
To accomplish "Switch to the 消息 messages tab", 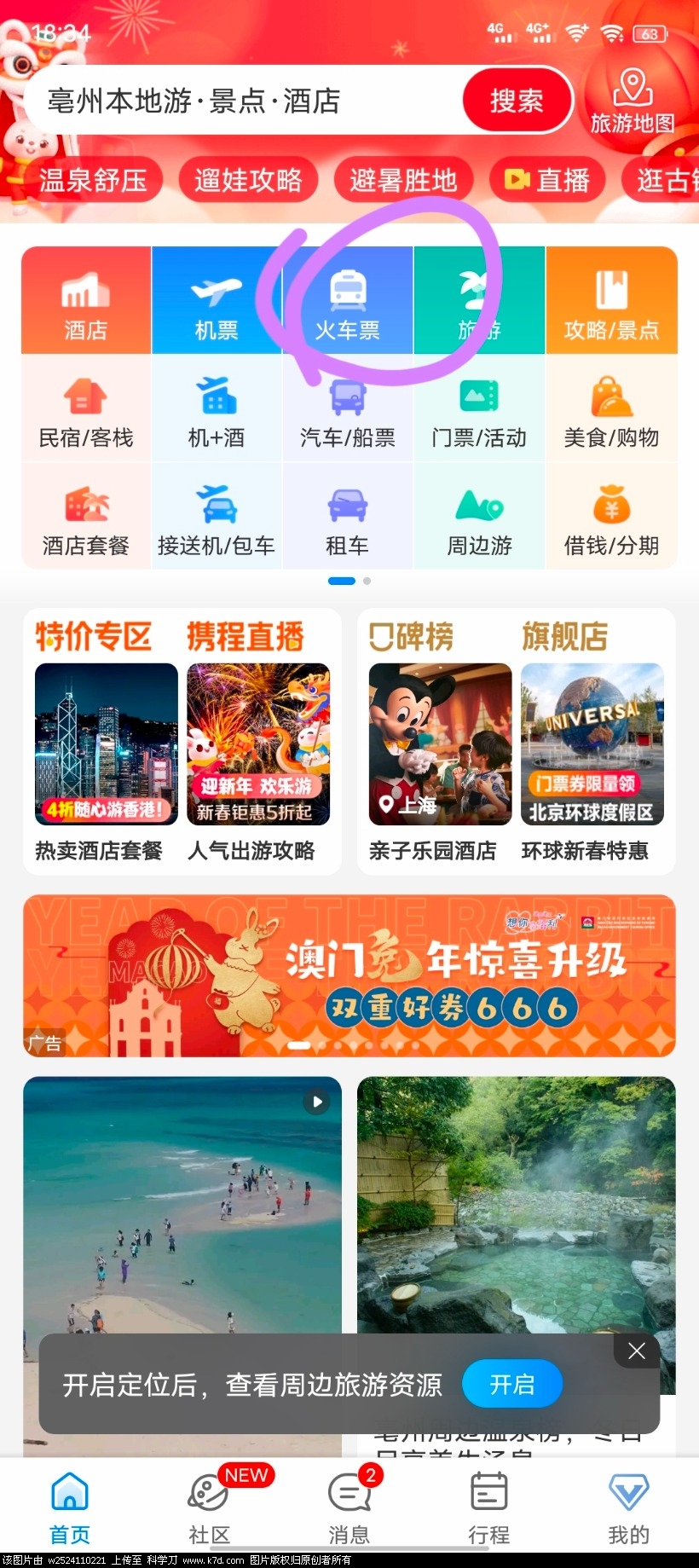I will 349,1509.
